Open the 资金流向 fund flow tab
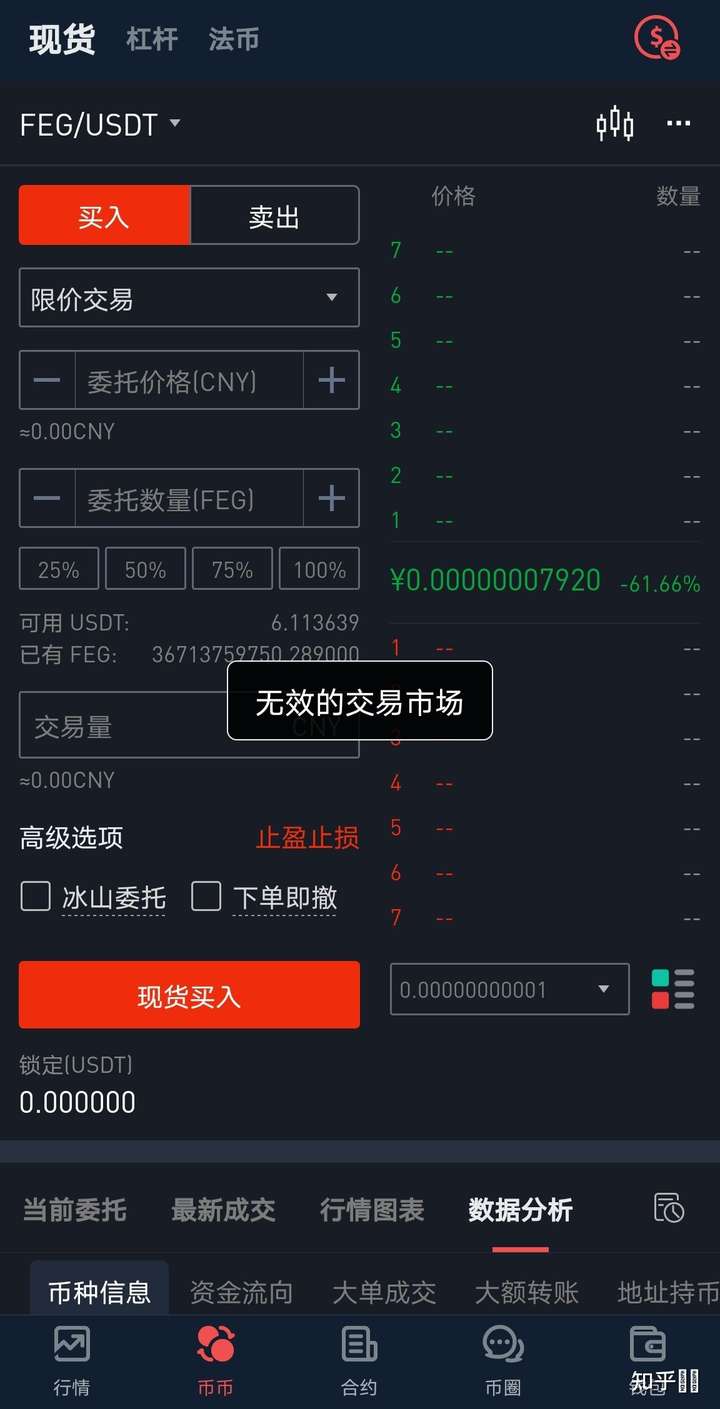Viewport: 720px width, 1409px height. (240, 1293)
